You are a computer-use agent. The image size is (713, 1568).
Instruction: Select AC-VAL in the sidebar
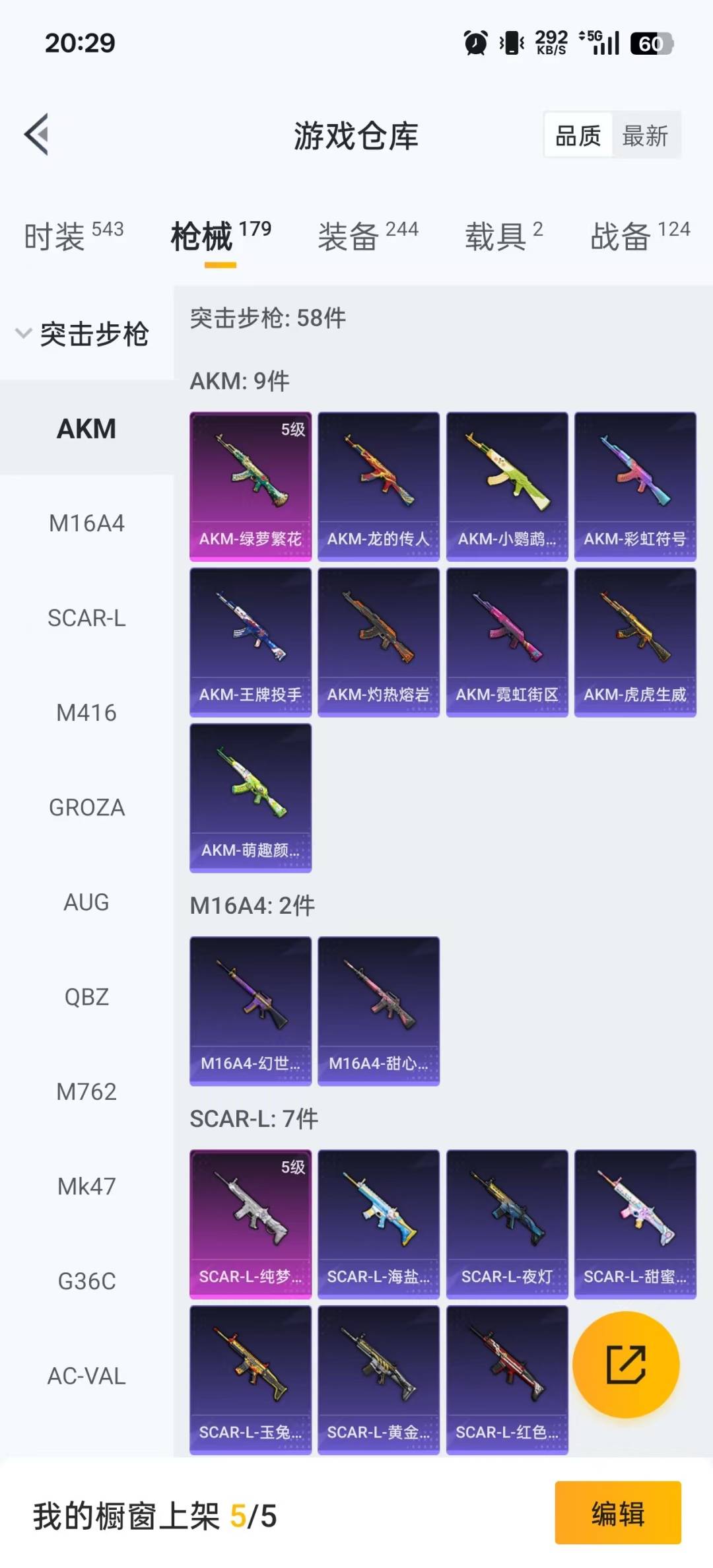86,1376
